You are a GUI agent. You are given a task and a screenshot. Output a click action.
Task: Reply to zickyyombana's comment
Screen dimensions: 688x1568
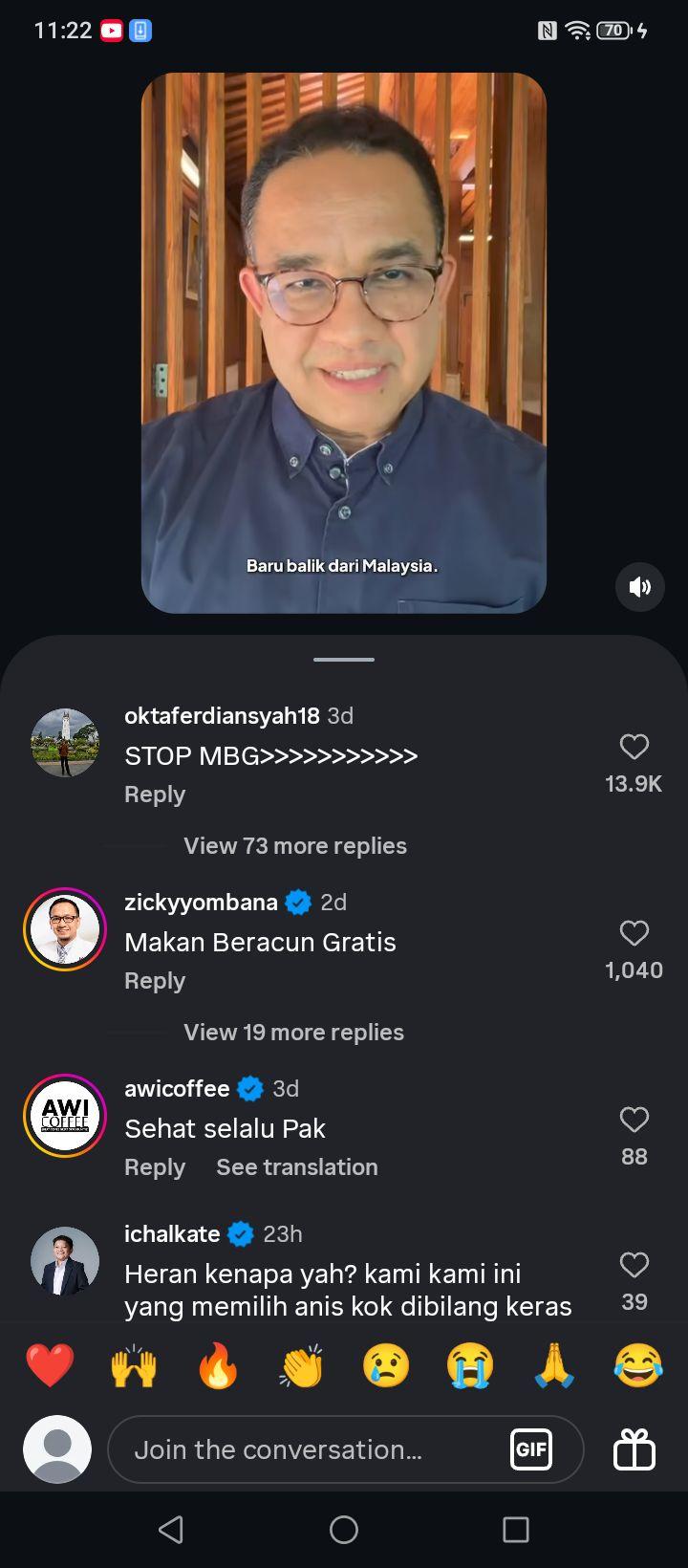[155, 981]
